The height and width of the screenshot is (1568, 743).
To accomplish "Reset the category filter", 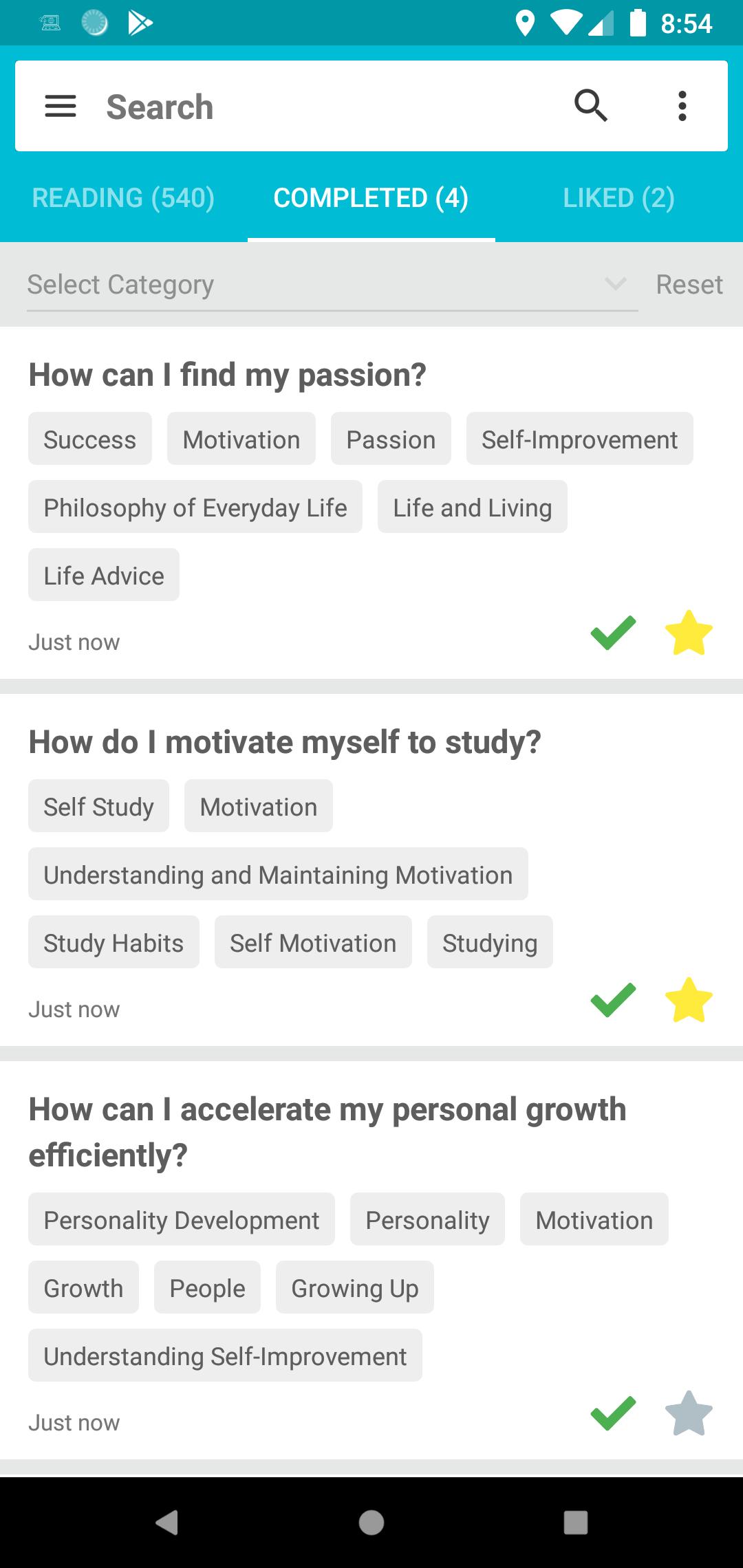I will (x=689, y=285).
